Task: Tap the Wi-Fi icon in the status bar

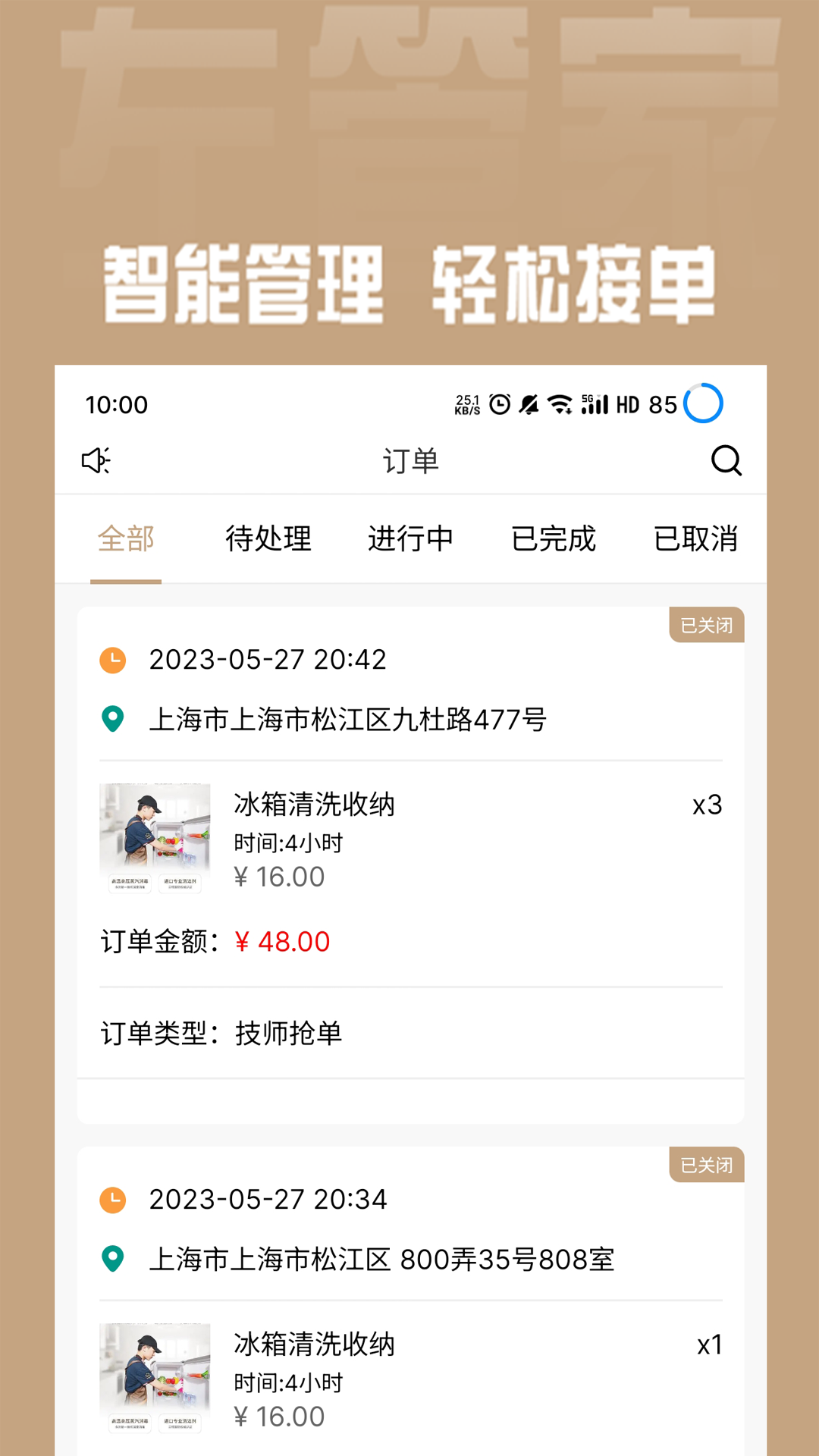Action: point(560,404)
